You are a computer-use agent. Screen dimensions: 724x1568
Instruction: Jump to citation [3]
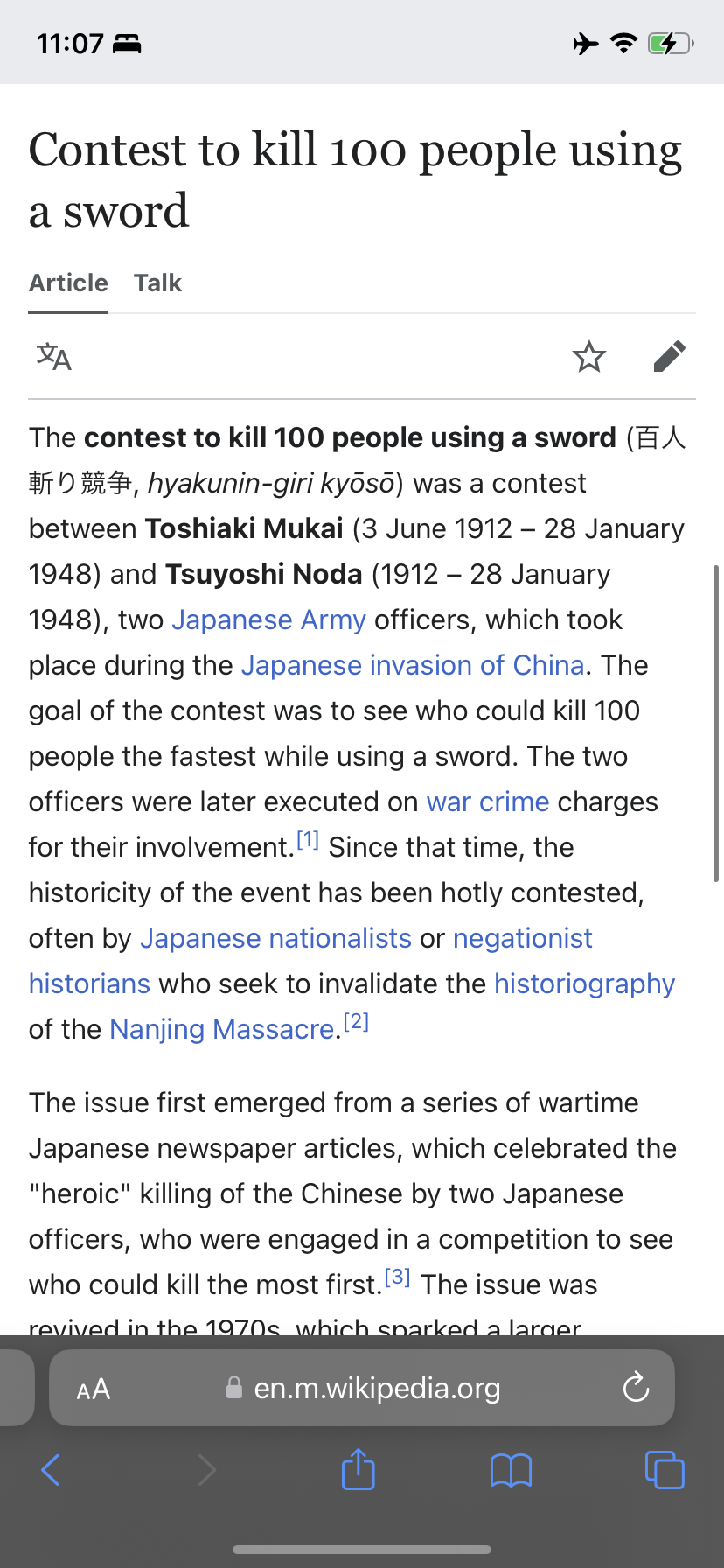pyautogui.click(x=398, y=1277)
